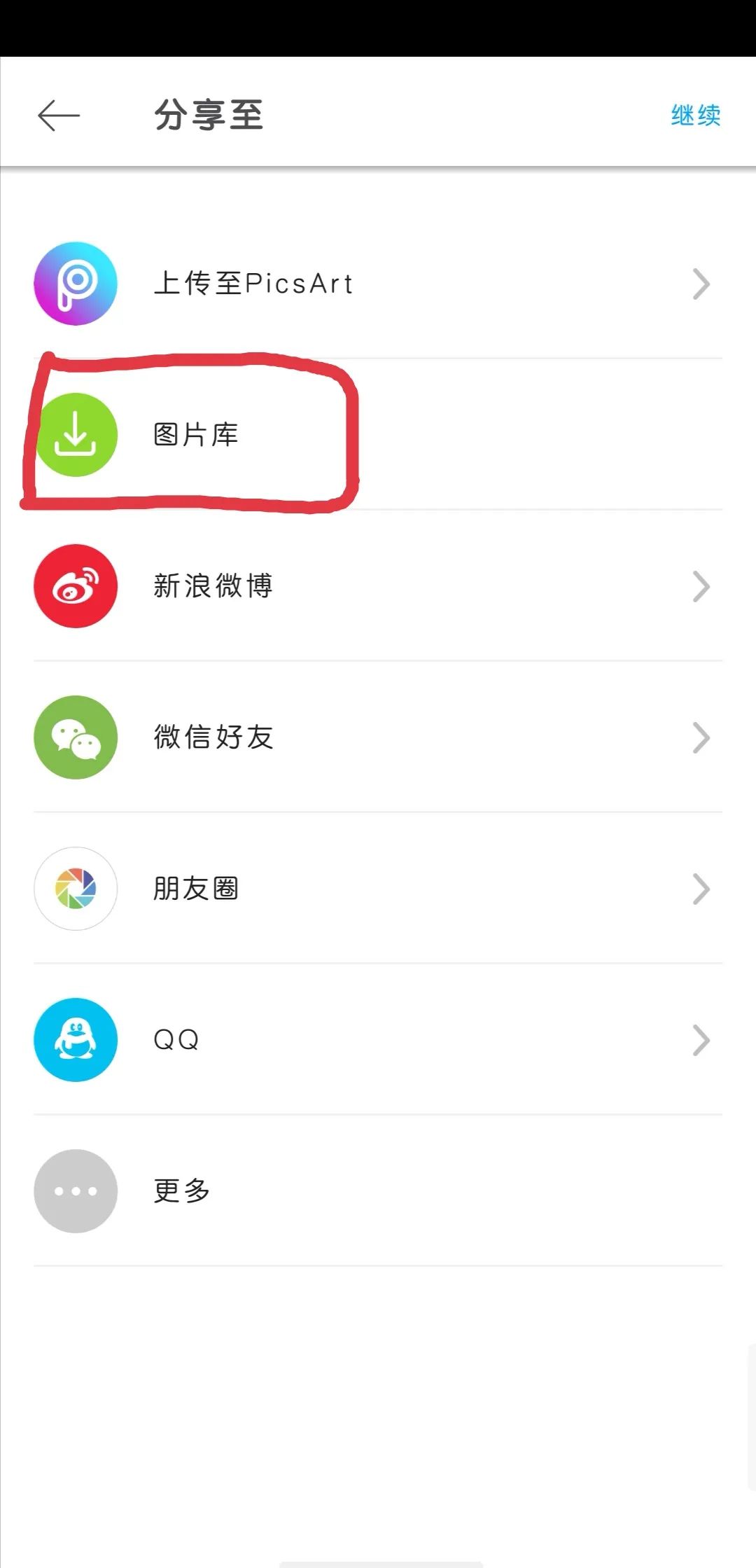Tap the chevron beside 微信好友
This screenshot has width=756, height=1568.
[x=701, y=737]
